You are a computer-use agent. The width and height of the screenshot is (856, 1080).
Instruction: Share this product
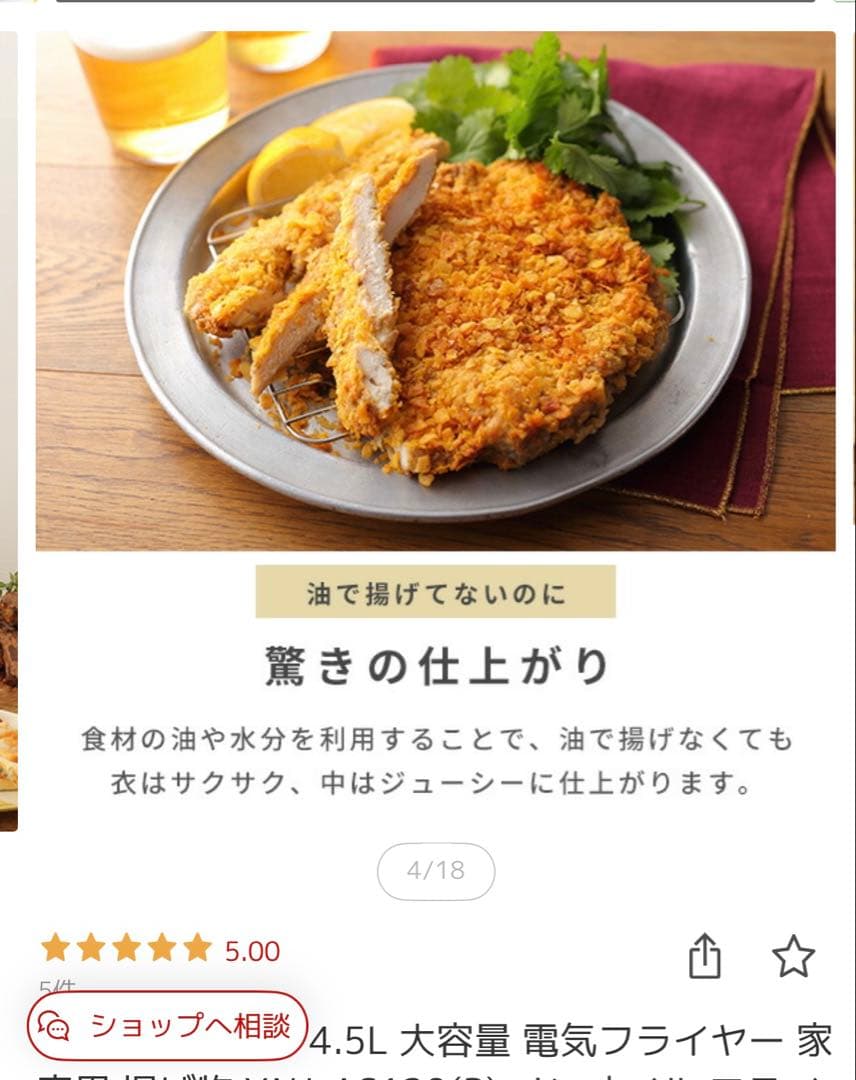point(705,956)
